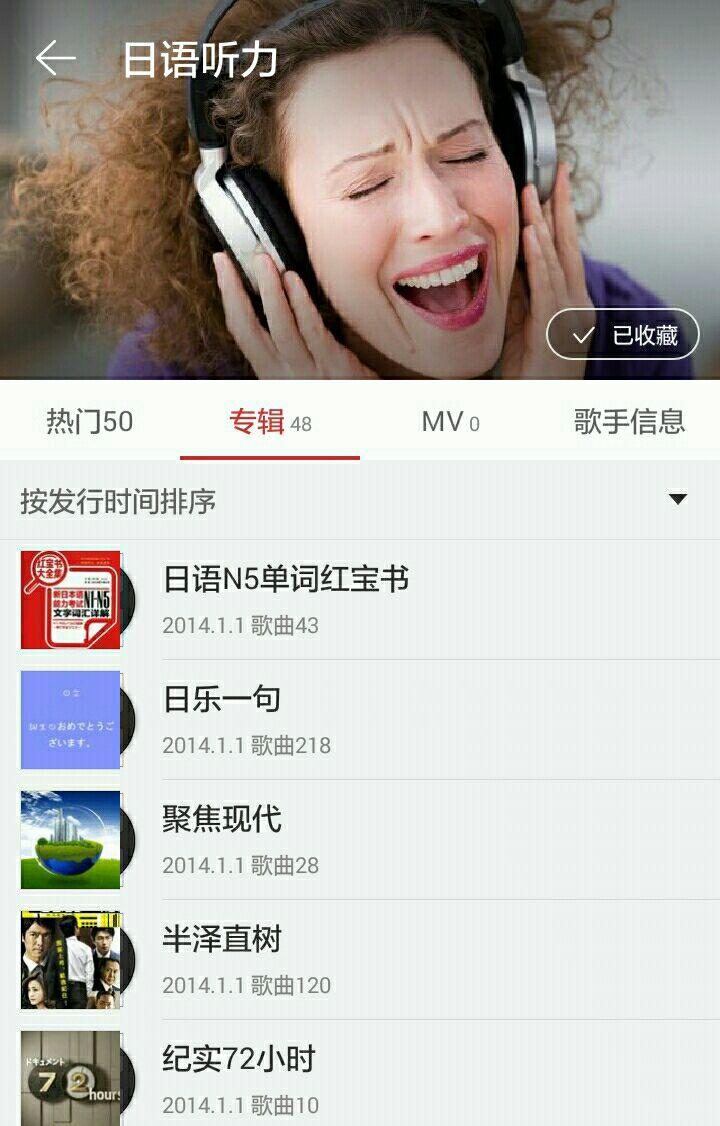Image resolution: width=720 pixels, height=1126 pixels.
Task: Open the album 聚焦现代
Action: pyautogui.click(x=360, y=840)
